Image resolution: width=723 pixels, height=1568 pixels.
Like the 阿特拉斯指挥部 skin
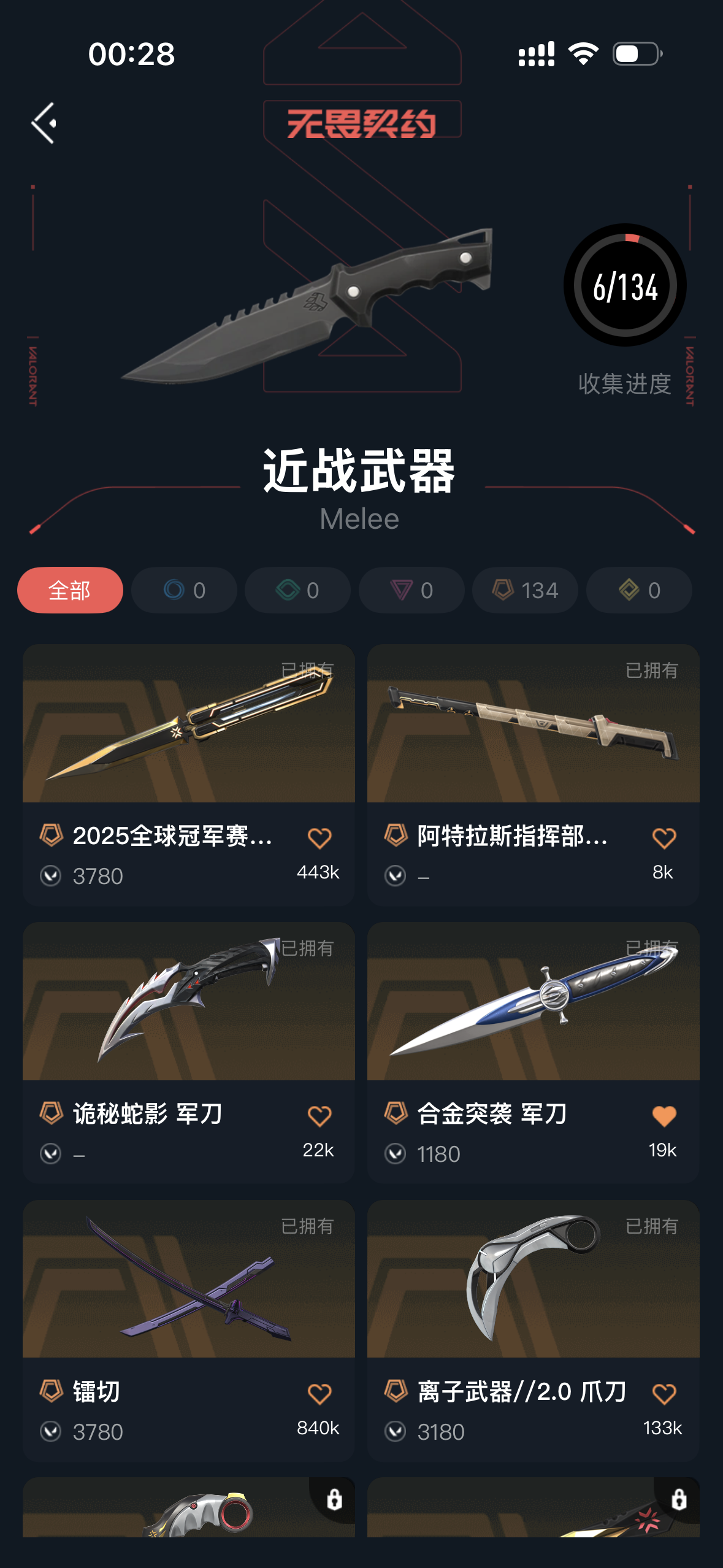point(664,838)
